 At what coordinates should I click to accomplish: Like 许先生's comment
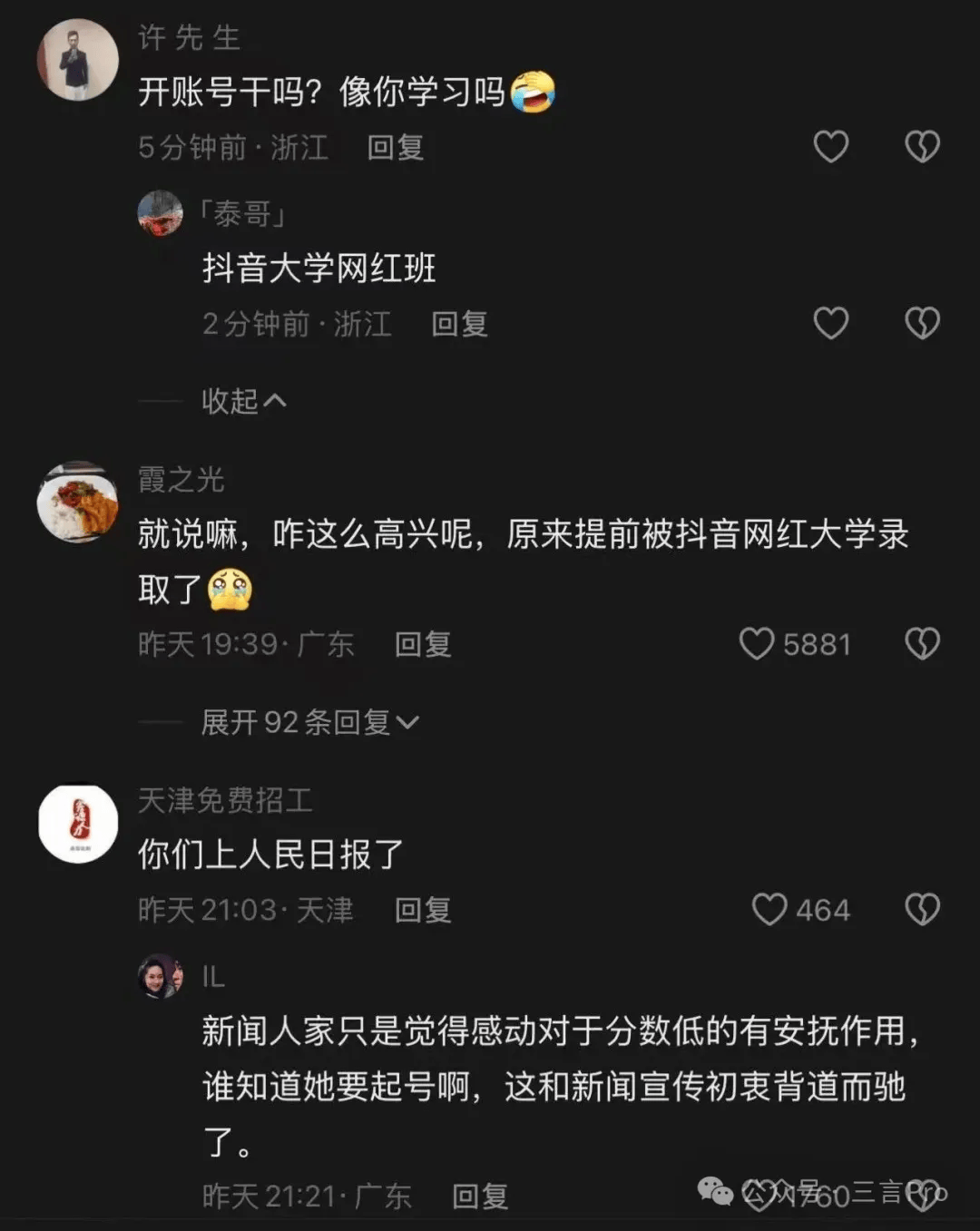tap(830, 147)
